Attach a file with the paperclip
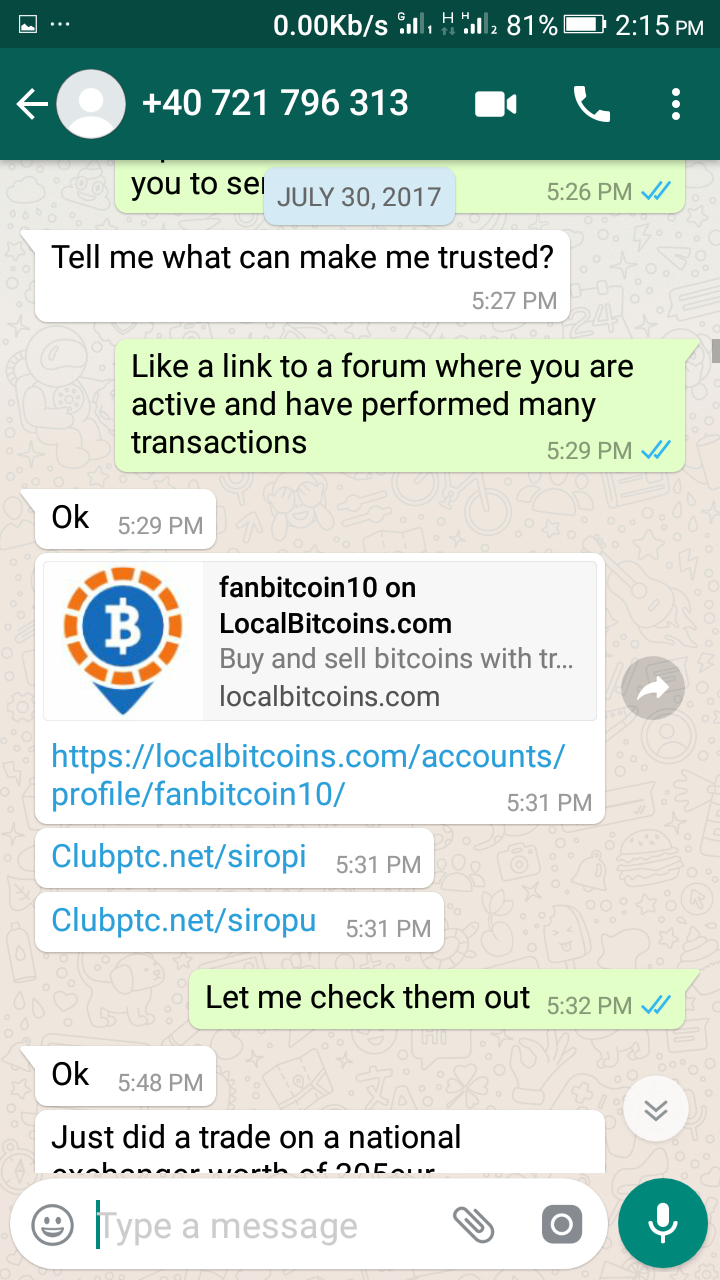 [474, 1224]
